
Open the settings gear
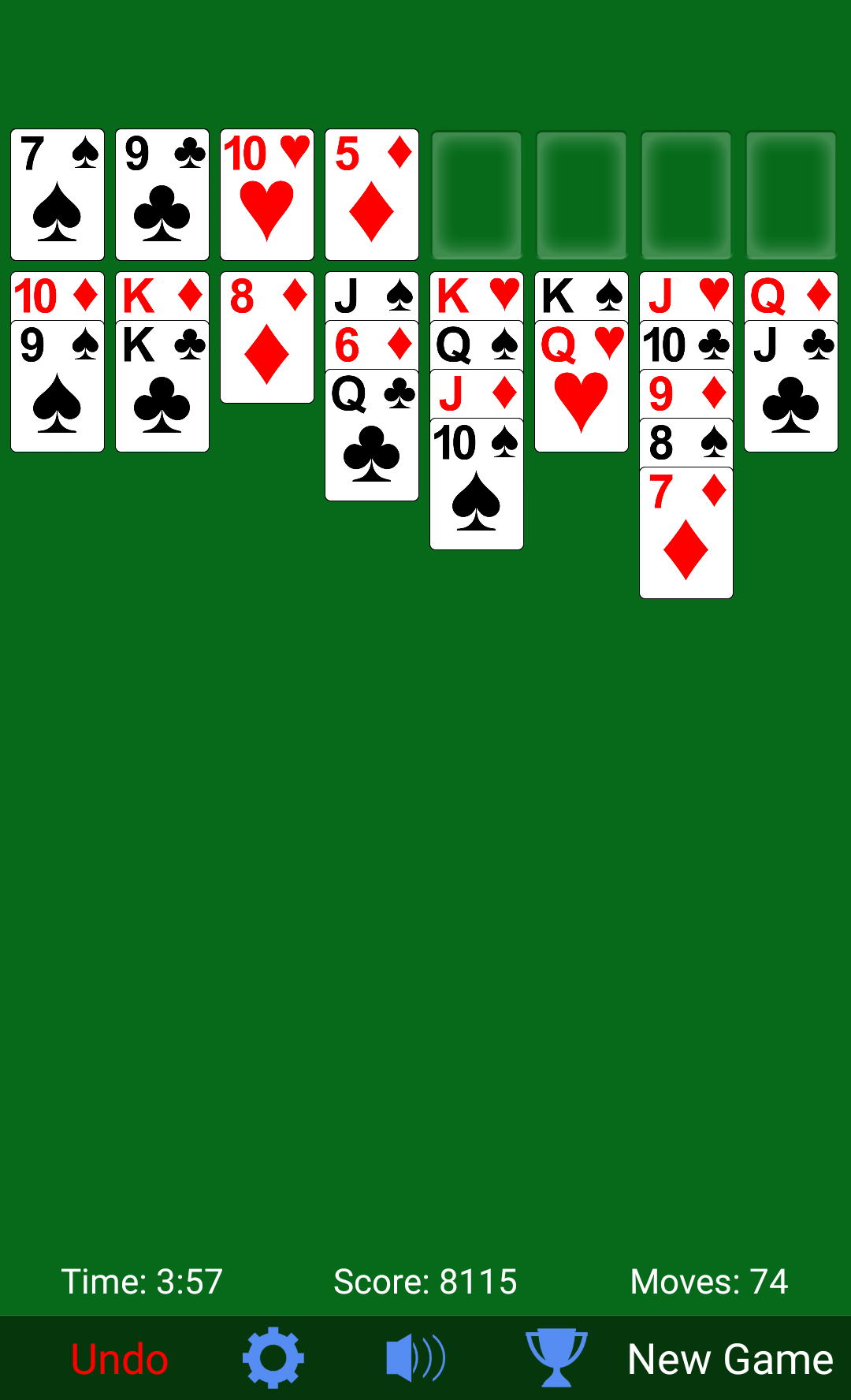tap(273, 1357)
